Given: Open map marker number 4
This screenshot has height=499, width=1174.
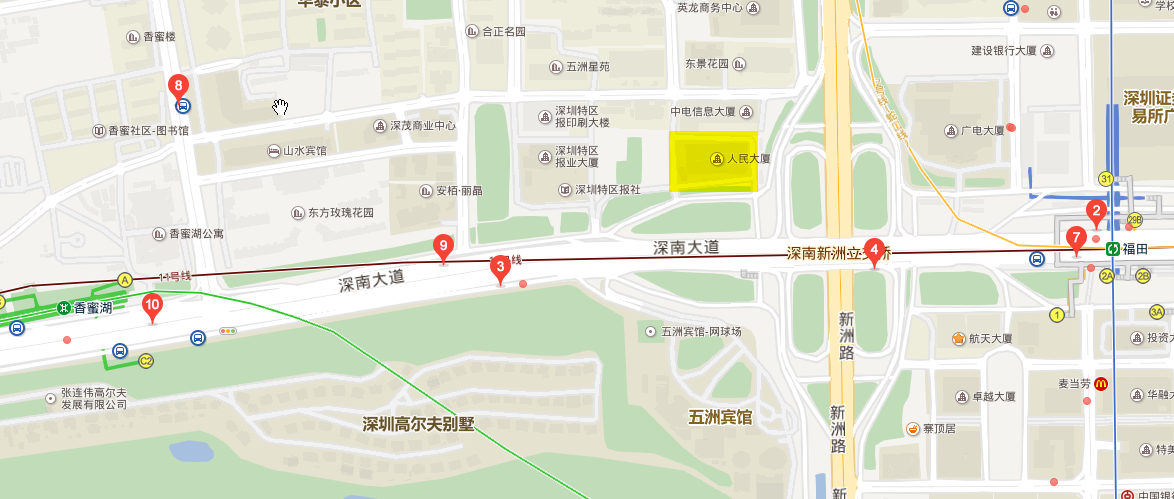Looking at the screenshot, I should click(874, 251).
